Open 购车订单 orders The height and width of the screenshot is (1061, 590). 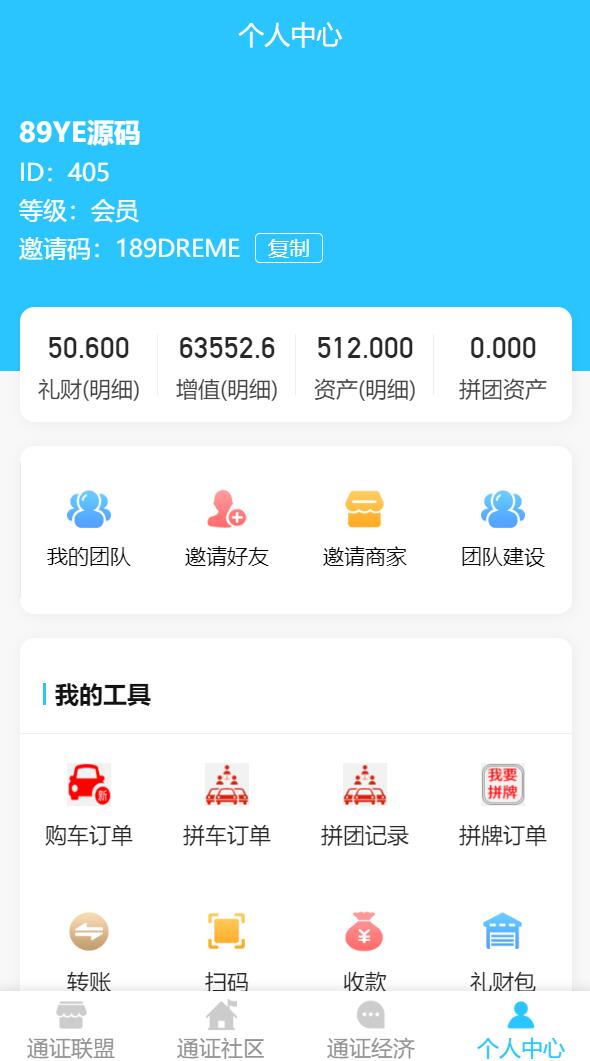(x=89, y=805)
